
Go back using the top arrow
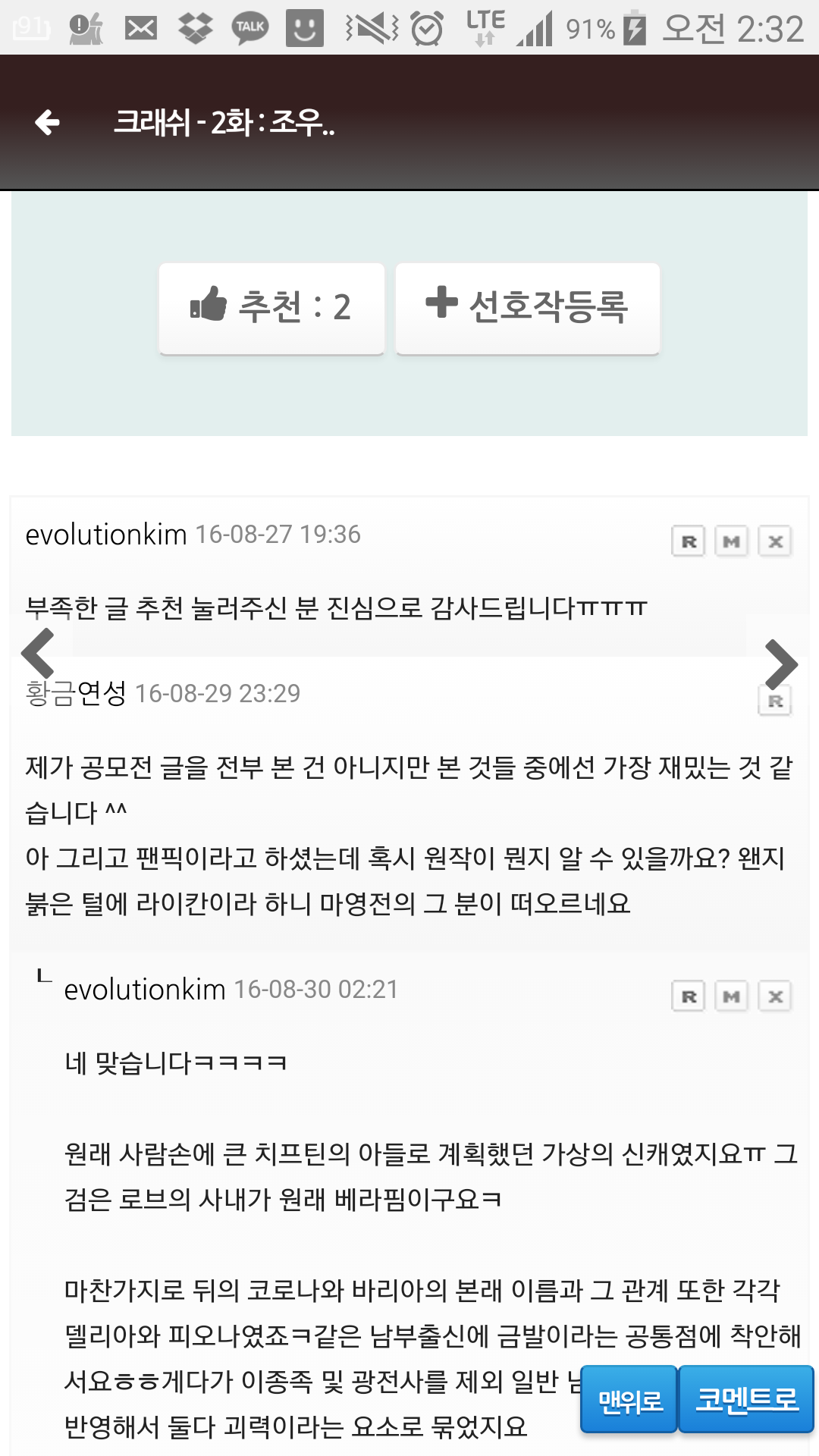(47, 122)
